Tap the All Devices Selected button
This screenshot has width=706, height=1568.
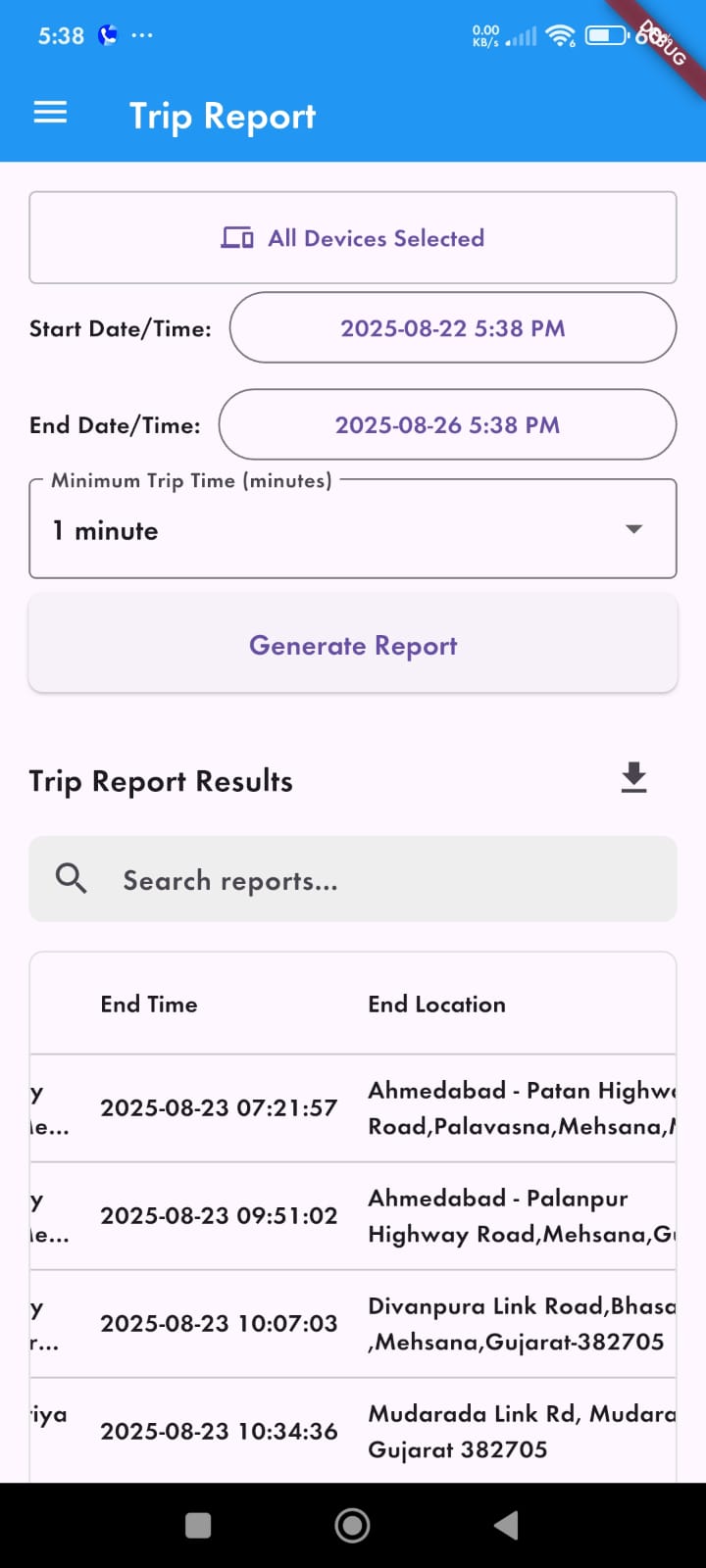coord(353,238)
